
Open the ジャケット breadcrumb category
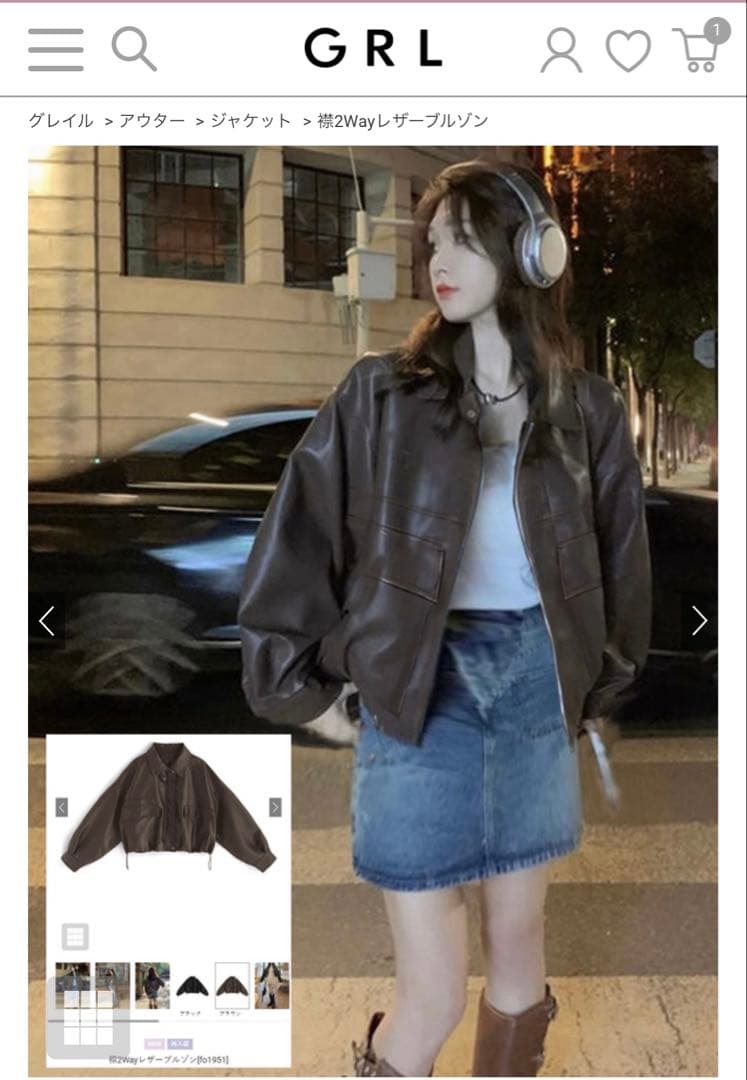250,121
